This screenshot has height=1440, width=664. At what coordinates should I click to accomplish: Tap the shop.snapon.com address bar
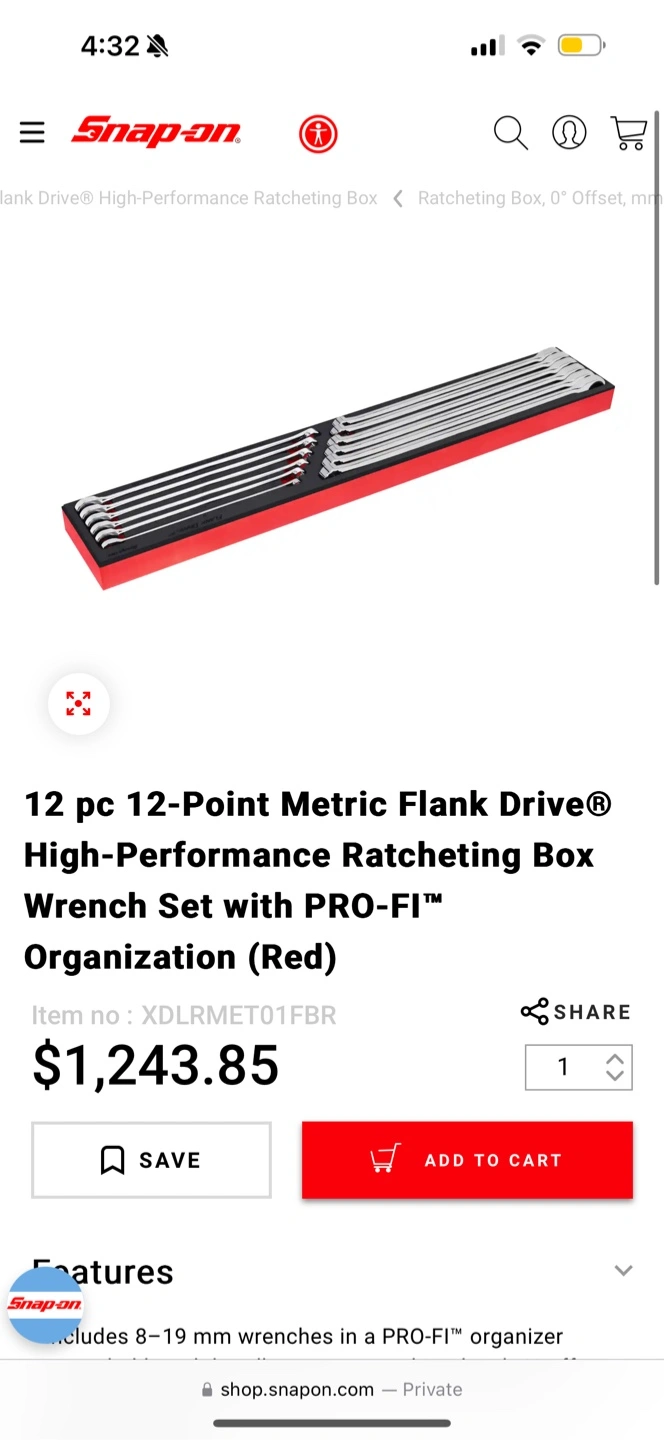point(332,1389)
